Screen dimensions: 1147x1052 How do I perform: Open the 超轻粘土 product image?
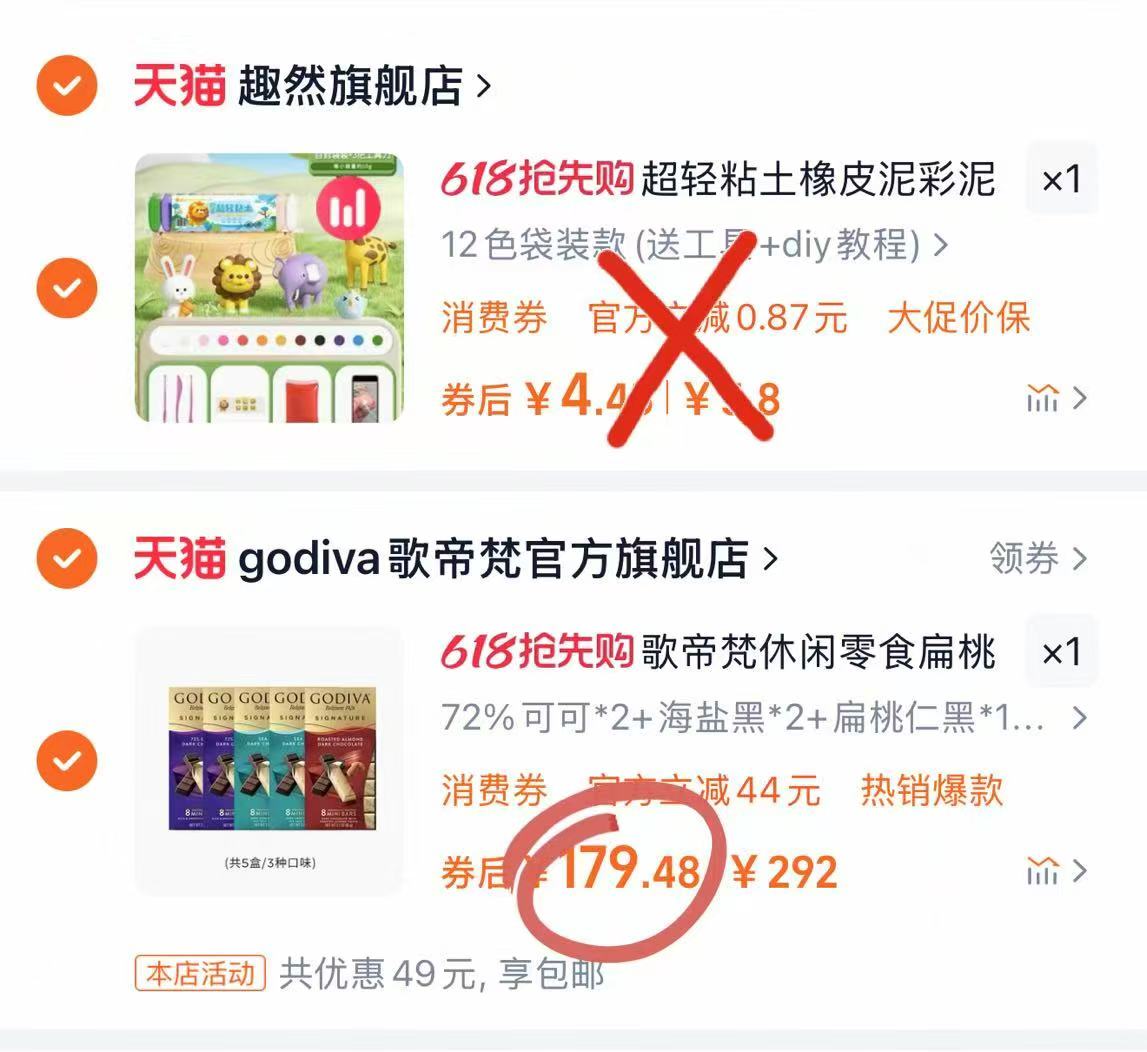[x=269, y=287]
